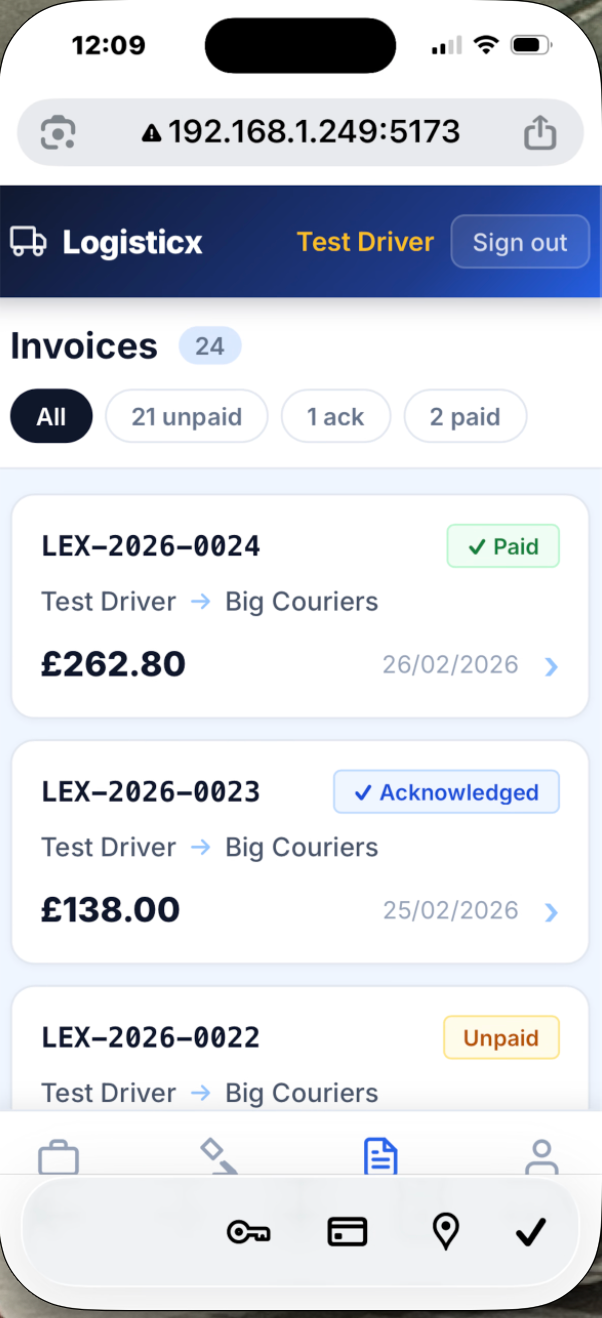Tap the browser address bar
This screenshot has width=602, height=1318.
(x=300, y=131)
